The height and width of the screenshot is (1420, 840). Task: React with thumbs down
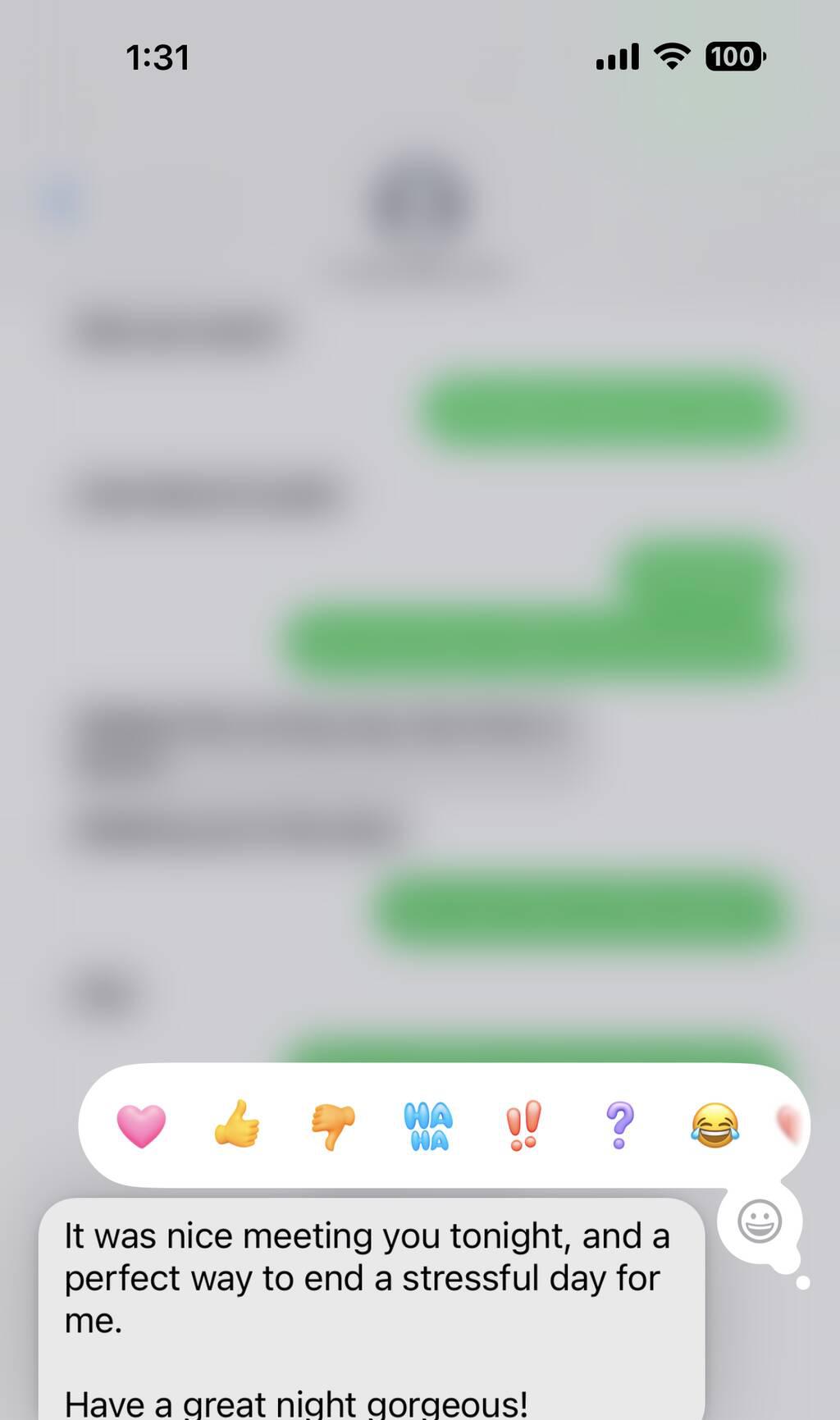[x=333, y=1126]
